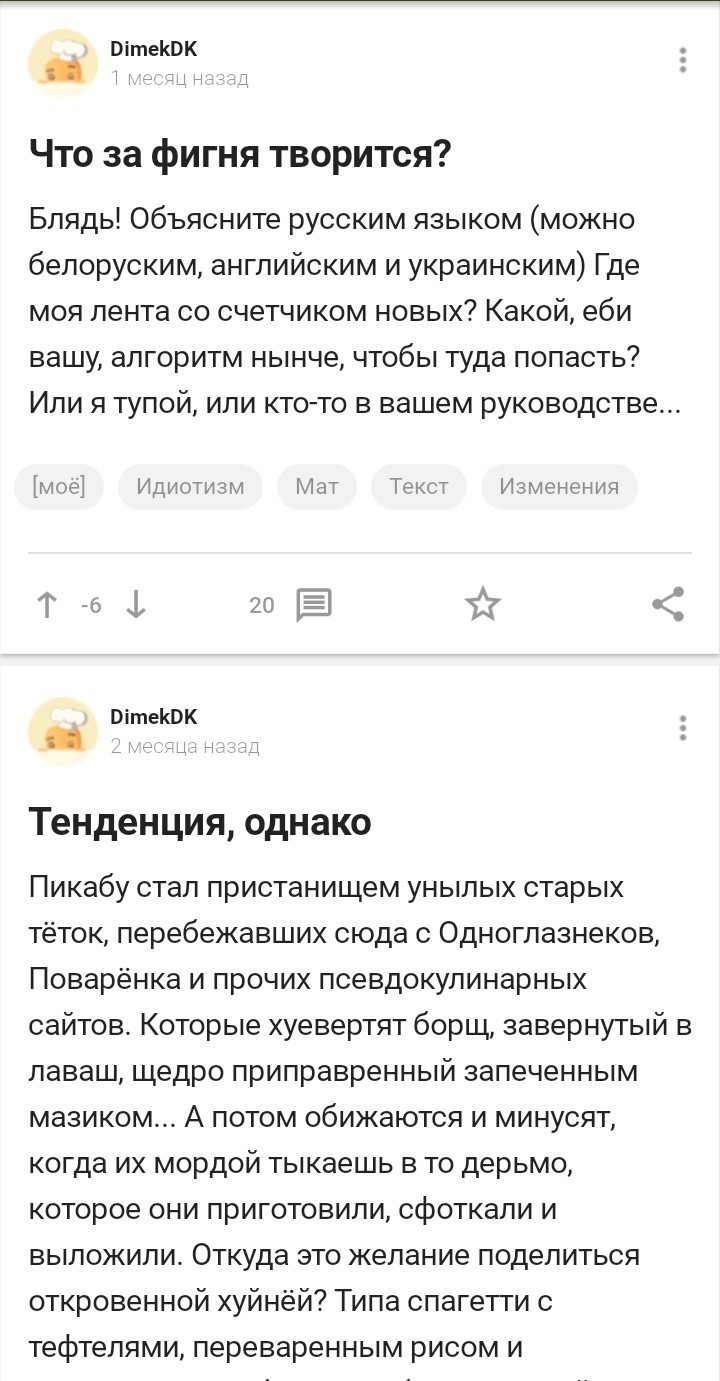The width and height of the screenshot is (720, 1381).
Task: Select the "[моё]" tag chip
Action: click(59, 486)
